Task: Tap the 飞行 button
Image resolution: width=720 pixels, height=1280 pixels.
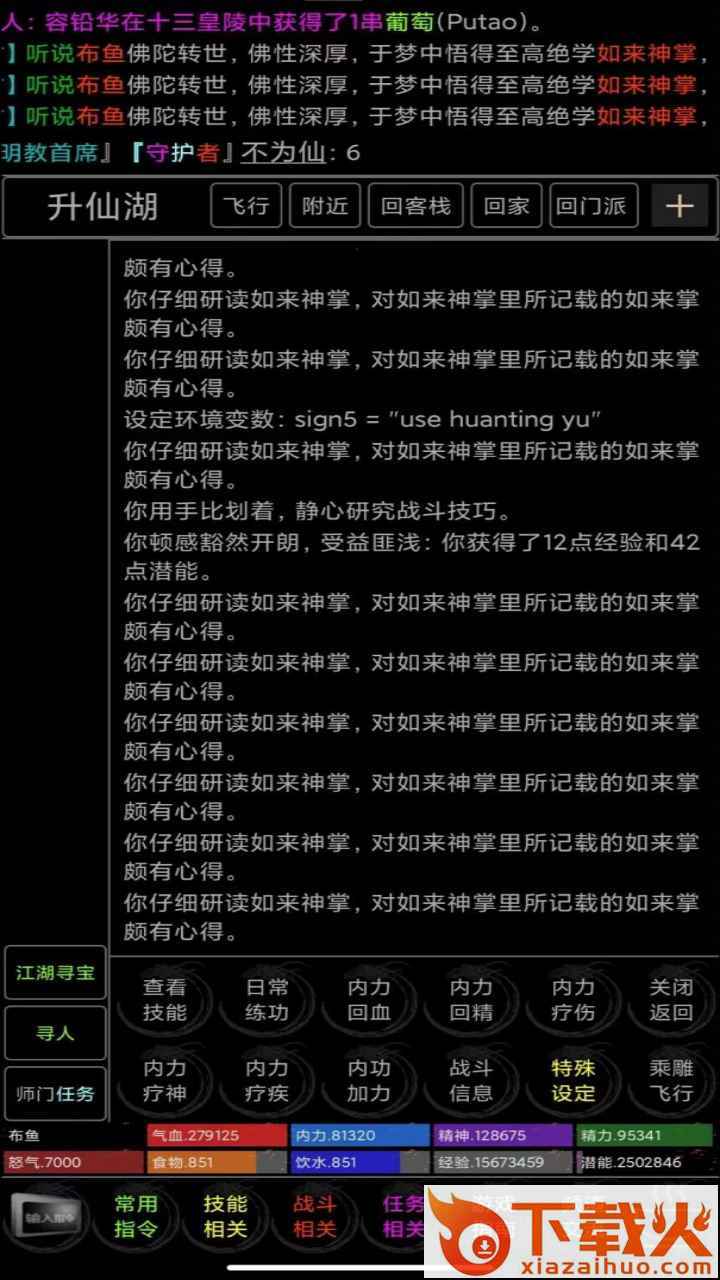Action: coord(246,207)
